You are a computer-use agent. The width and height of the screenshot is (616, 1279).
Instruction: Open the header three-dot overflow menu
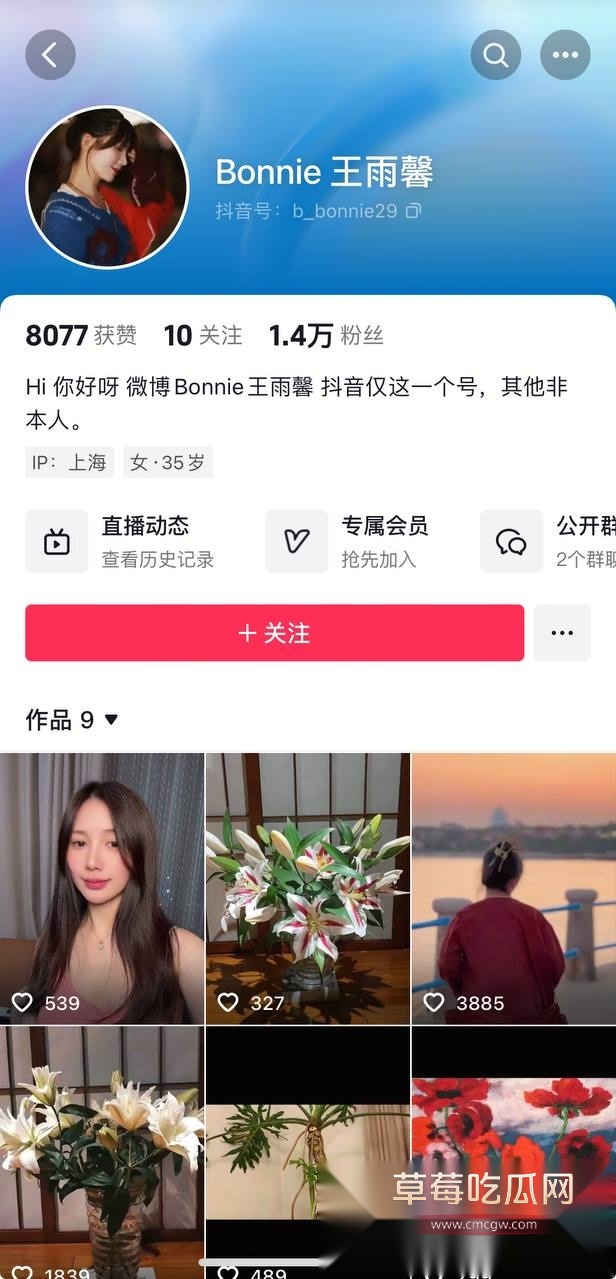click(x=565, y=54)
